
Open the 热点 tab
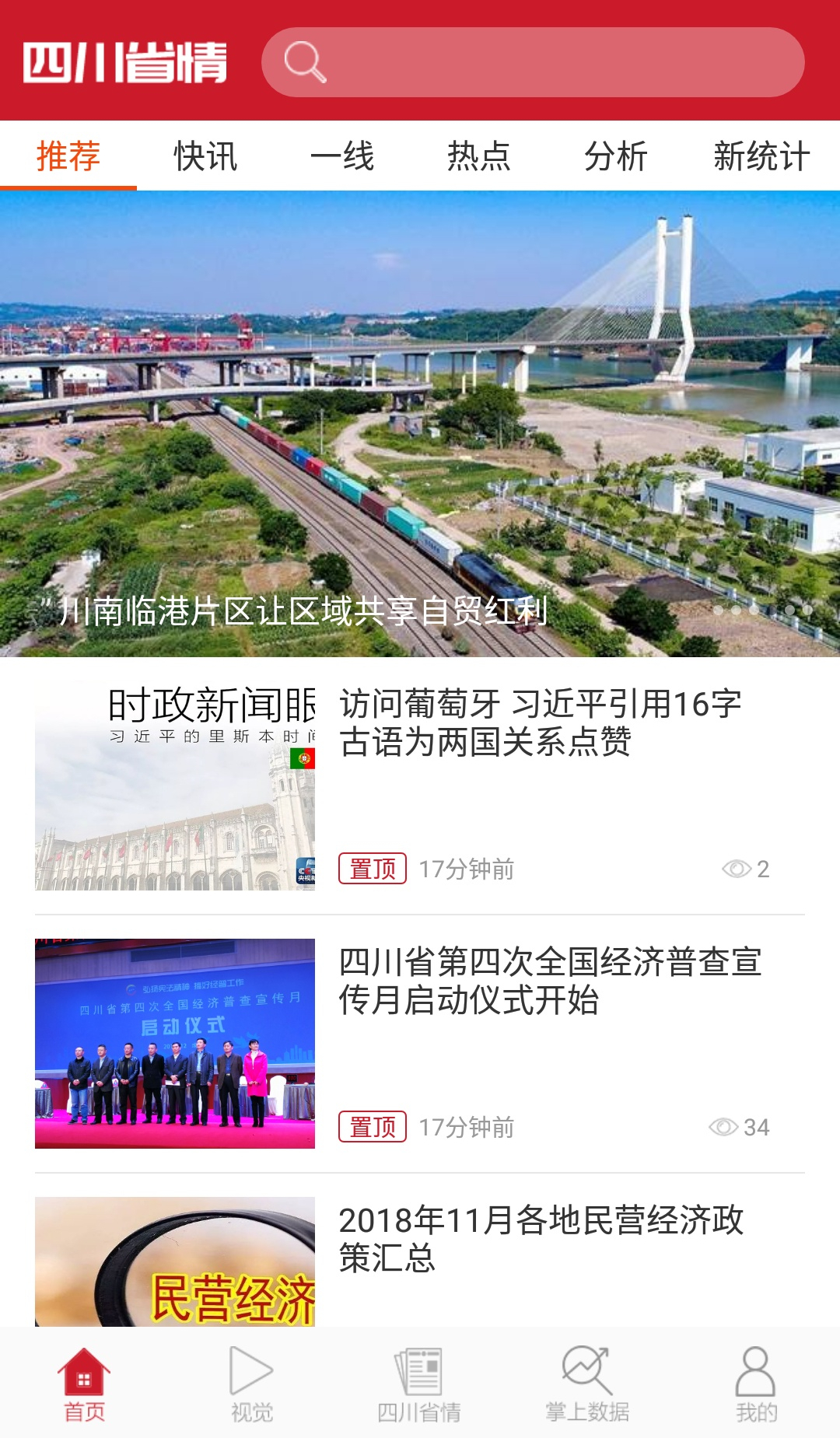479,156
